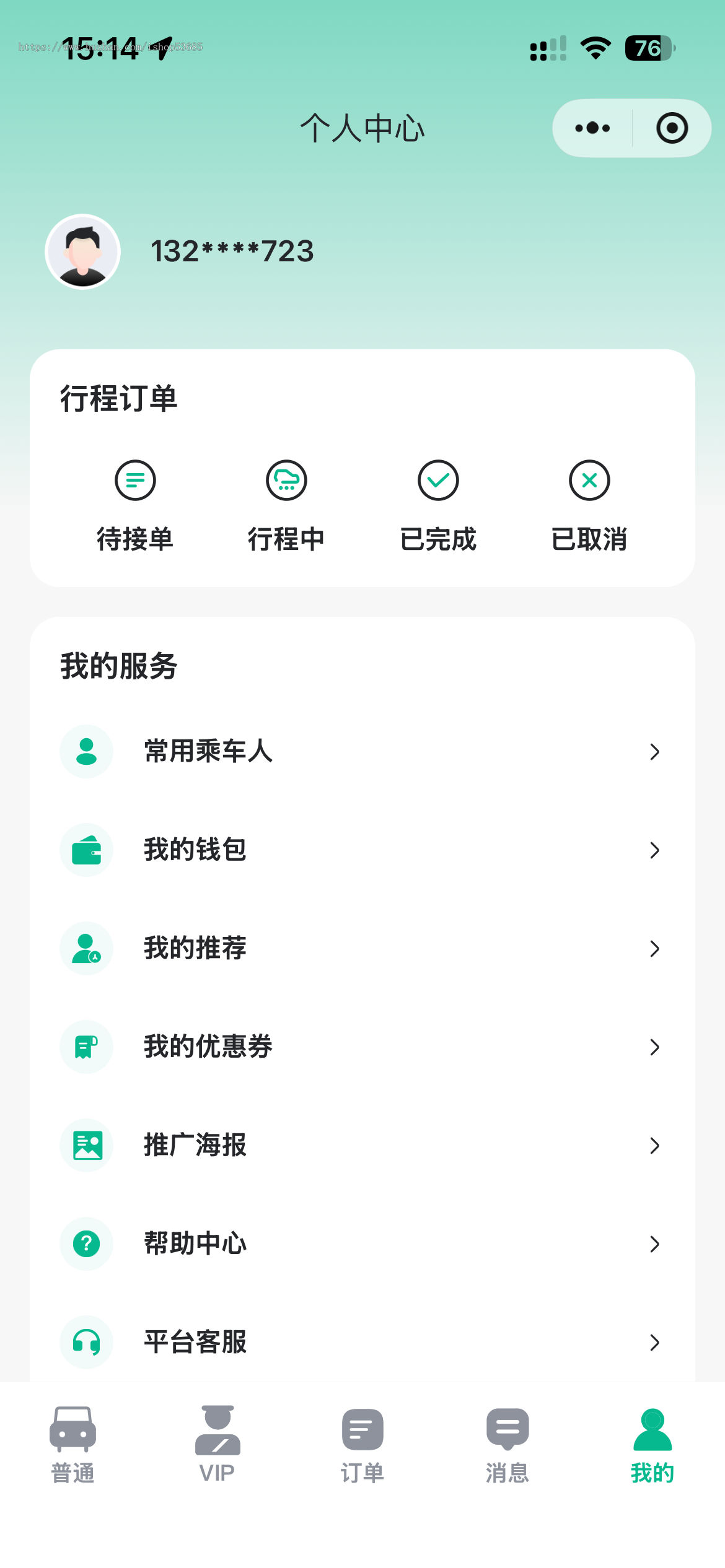This screenshot has width=725, height=1568.
Task: Open the 已完成 completed orders icon
Action: [438, 480]
